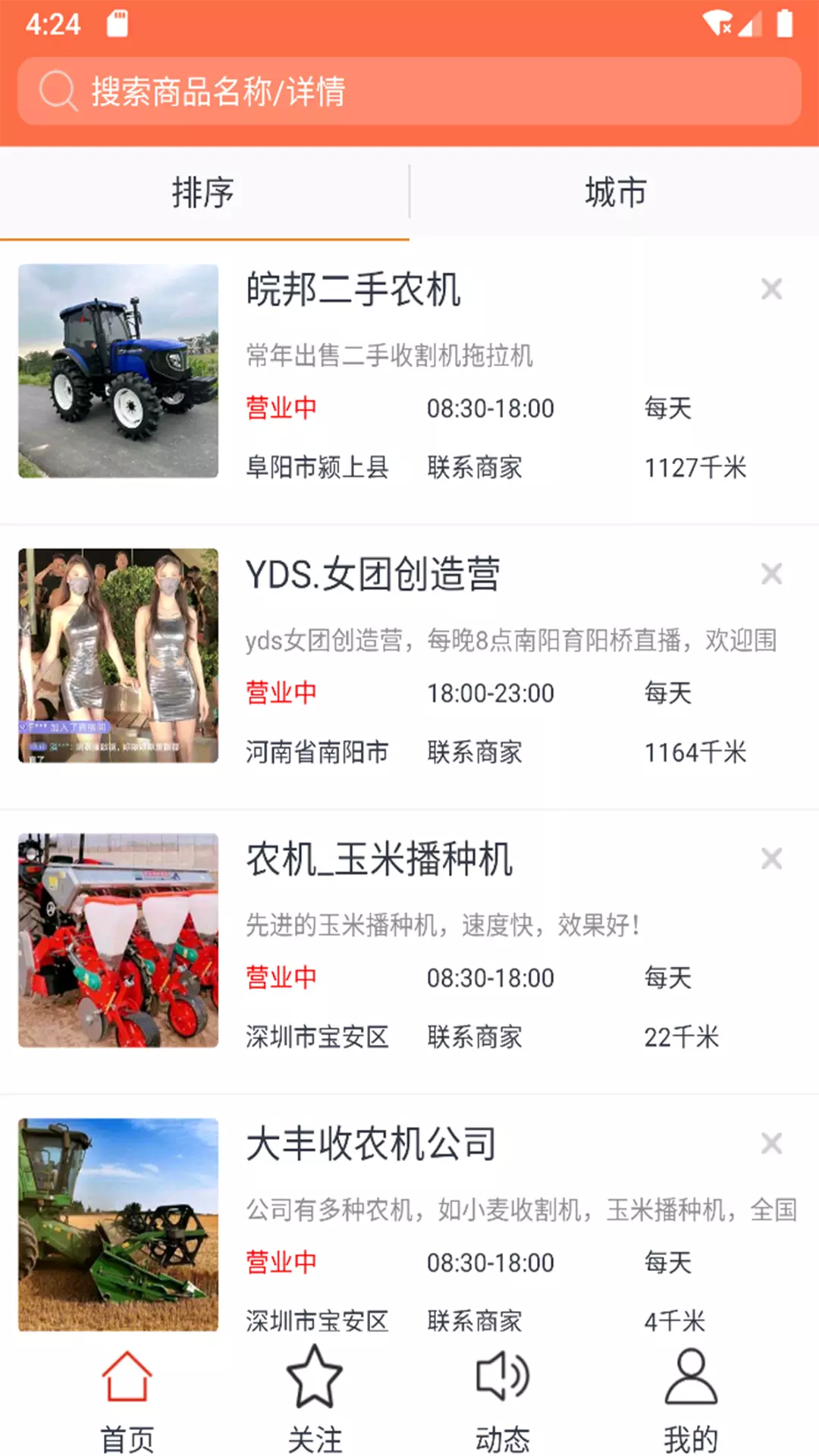819x1456 pixels.
Task: Tap 联系商家 under 农机_玉米播种机
Action: (475, 1037)
